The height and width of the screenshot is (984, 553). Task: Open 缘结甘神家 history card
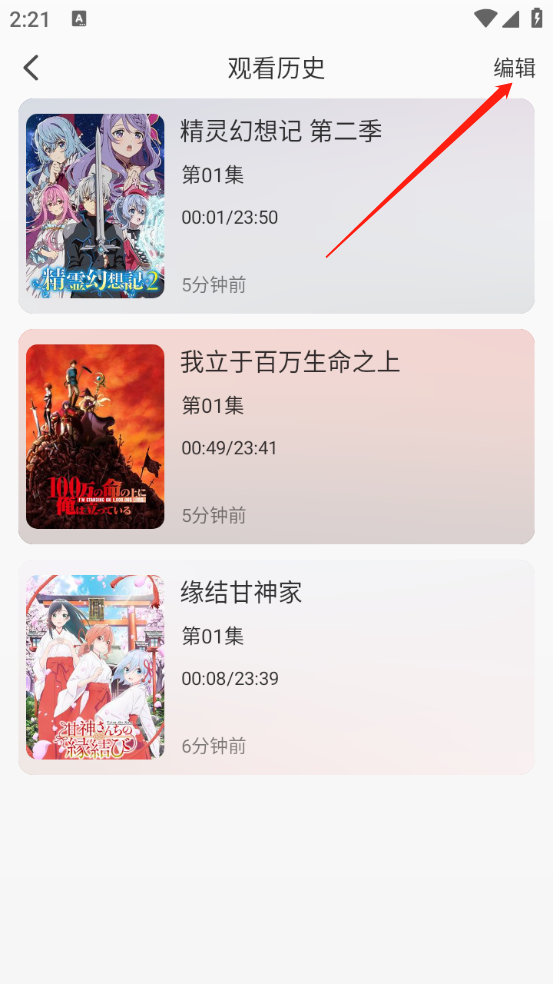(x=276, y=667)
